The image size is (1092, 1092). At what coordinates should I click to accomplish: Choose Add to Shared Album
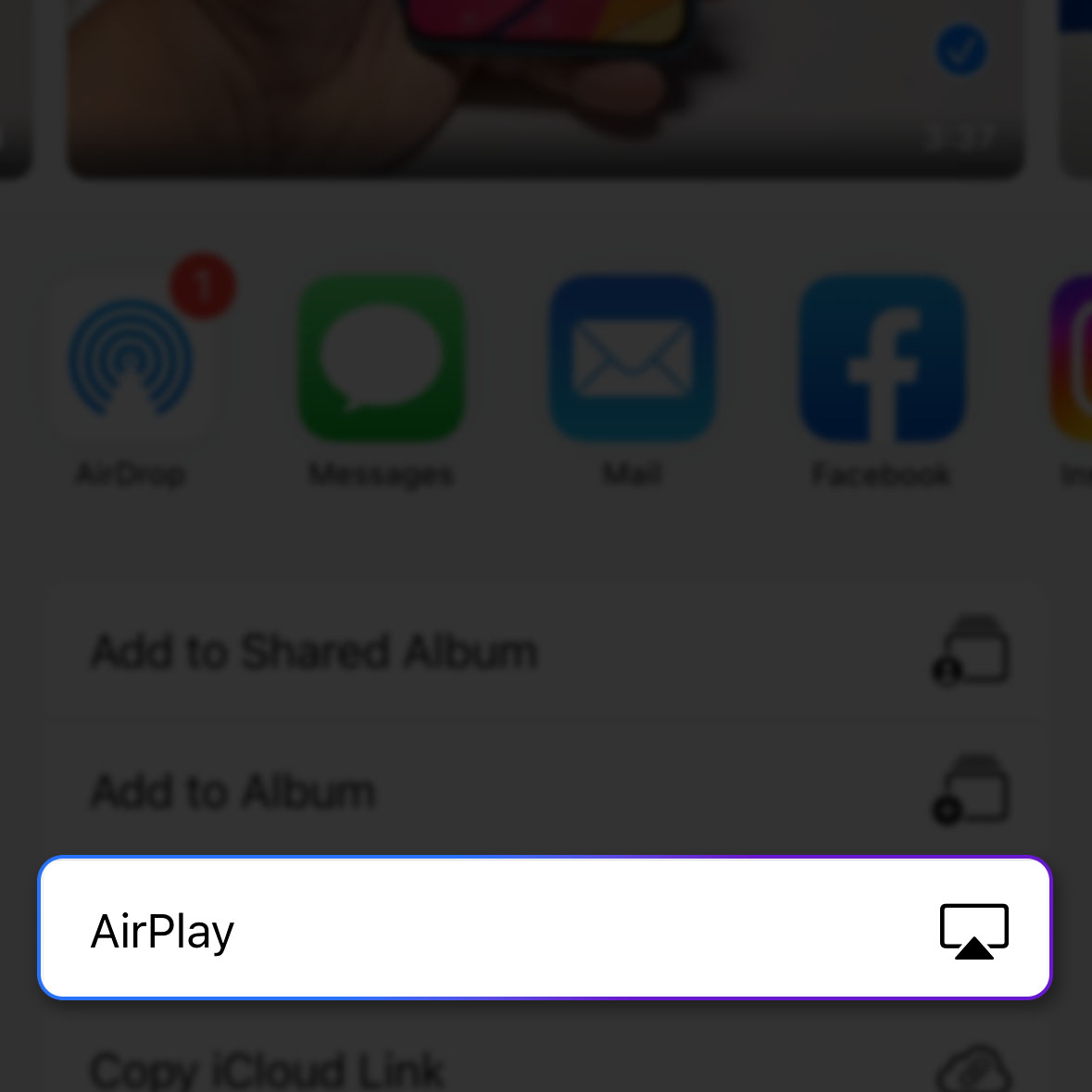545,652
